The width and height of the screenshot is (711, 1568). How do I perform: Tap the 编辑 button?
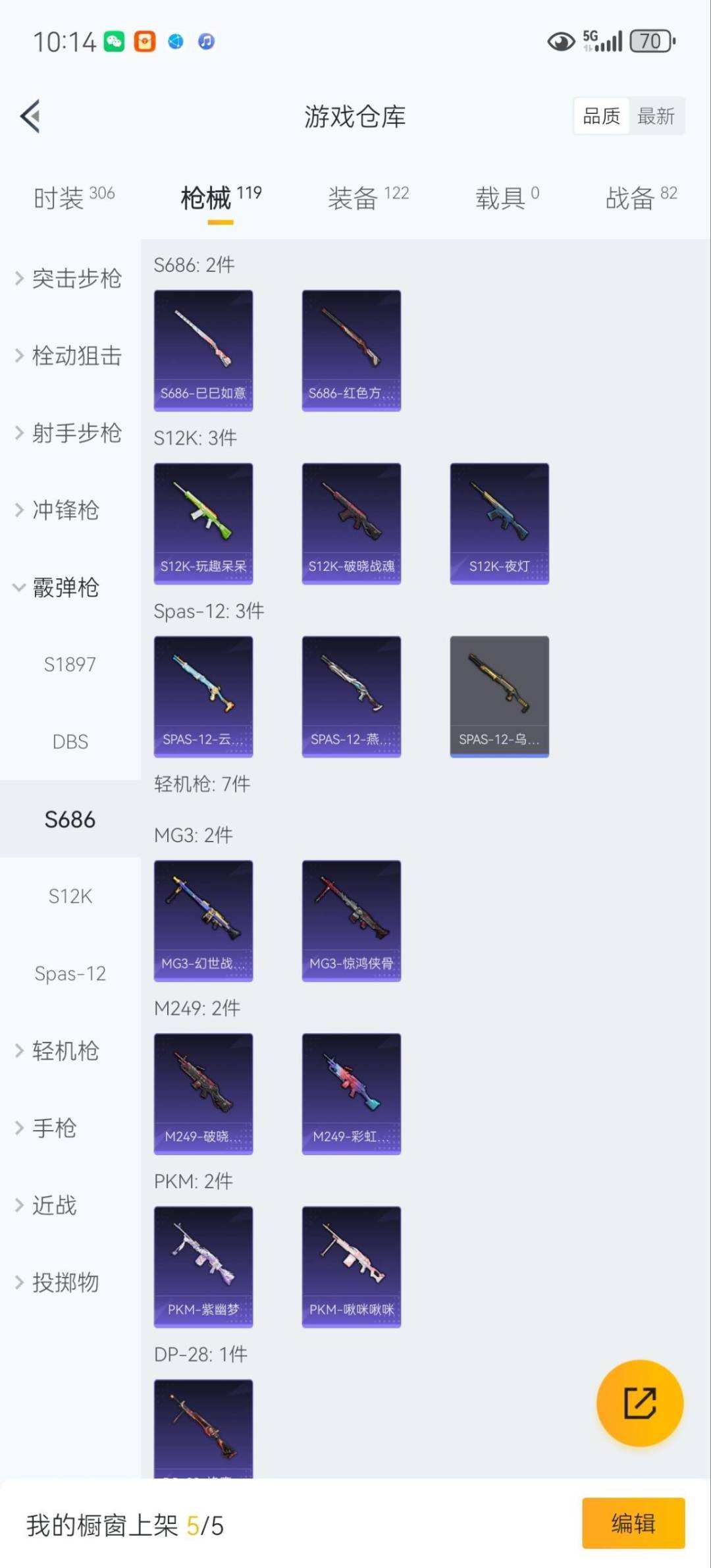633,1523
